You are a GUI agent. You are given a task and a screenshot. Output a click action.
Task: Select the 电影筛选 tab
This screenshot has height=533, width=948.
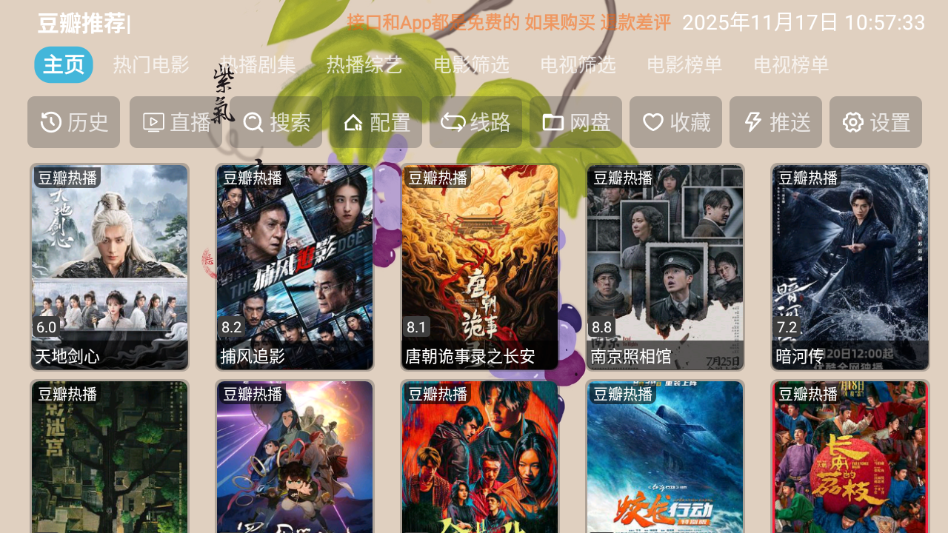tap(471, 65)
